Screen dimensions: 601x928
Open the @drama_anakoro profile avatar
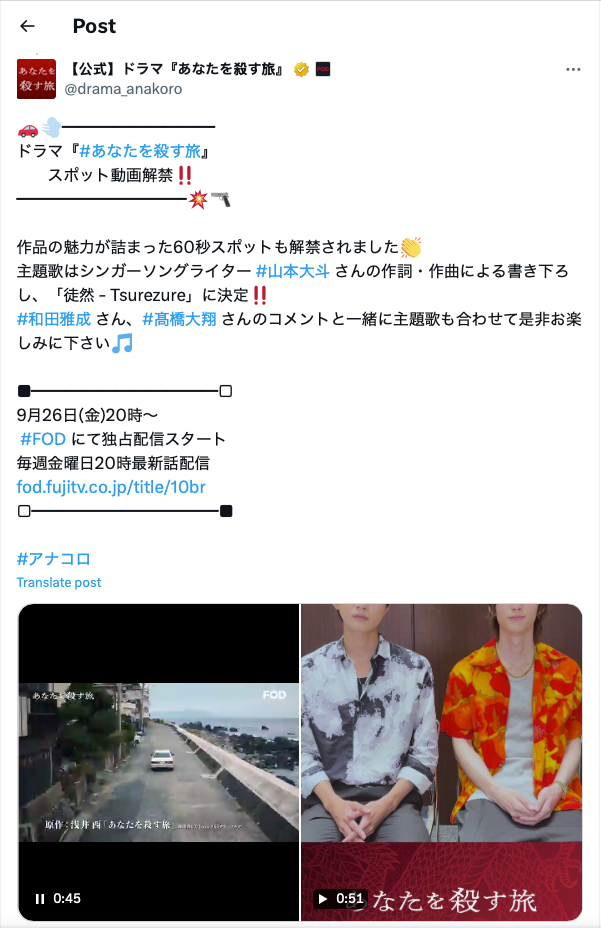pyautogui.click(x=36, y=79)
